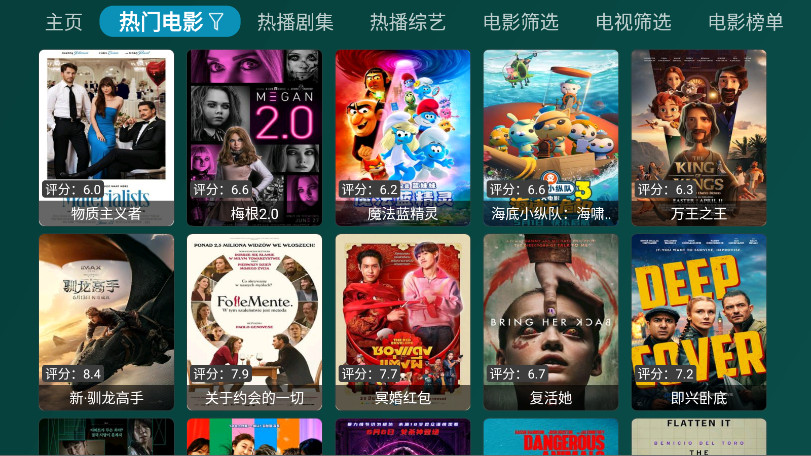Switch to the 电影榜单 tab
811x456 pixels.
coord(745,22)
